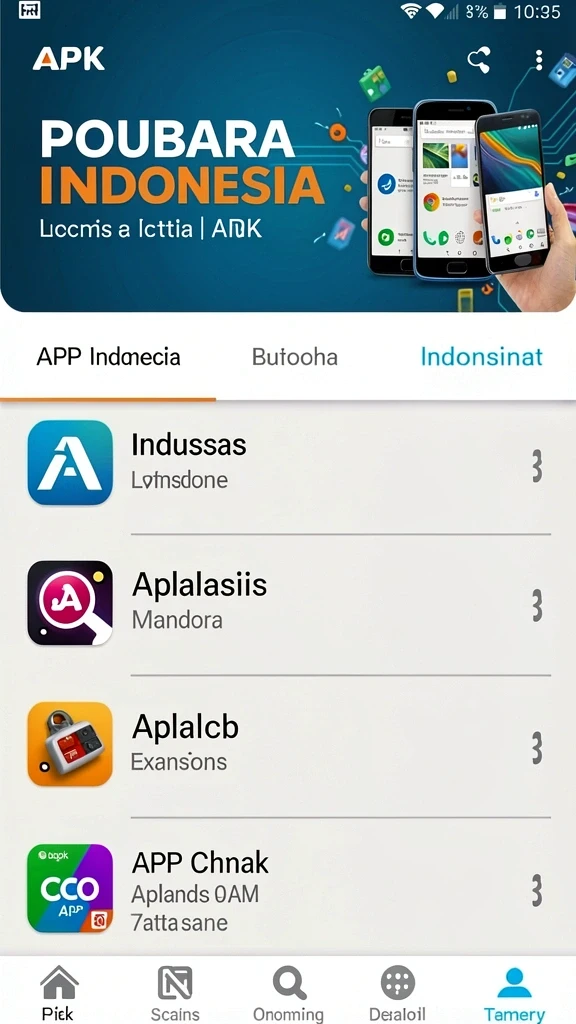576x1024 pixels.
Task: Open the three-dot overflow menu
Action: point(539,60)
